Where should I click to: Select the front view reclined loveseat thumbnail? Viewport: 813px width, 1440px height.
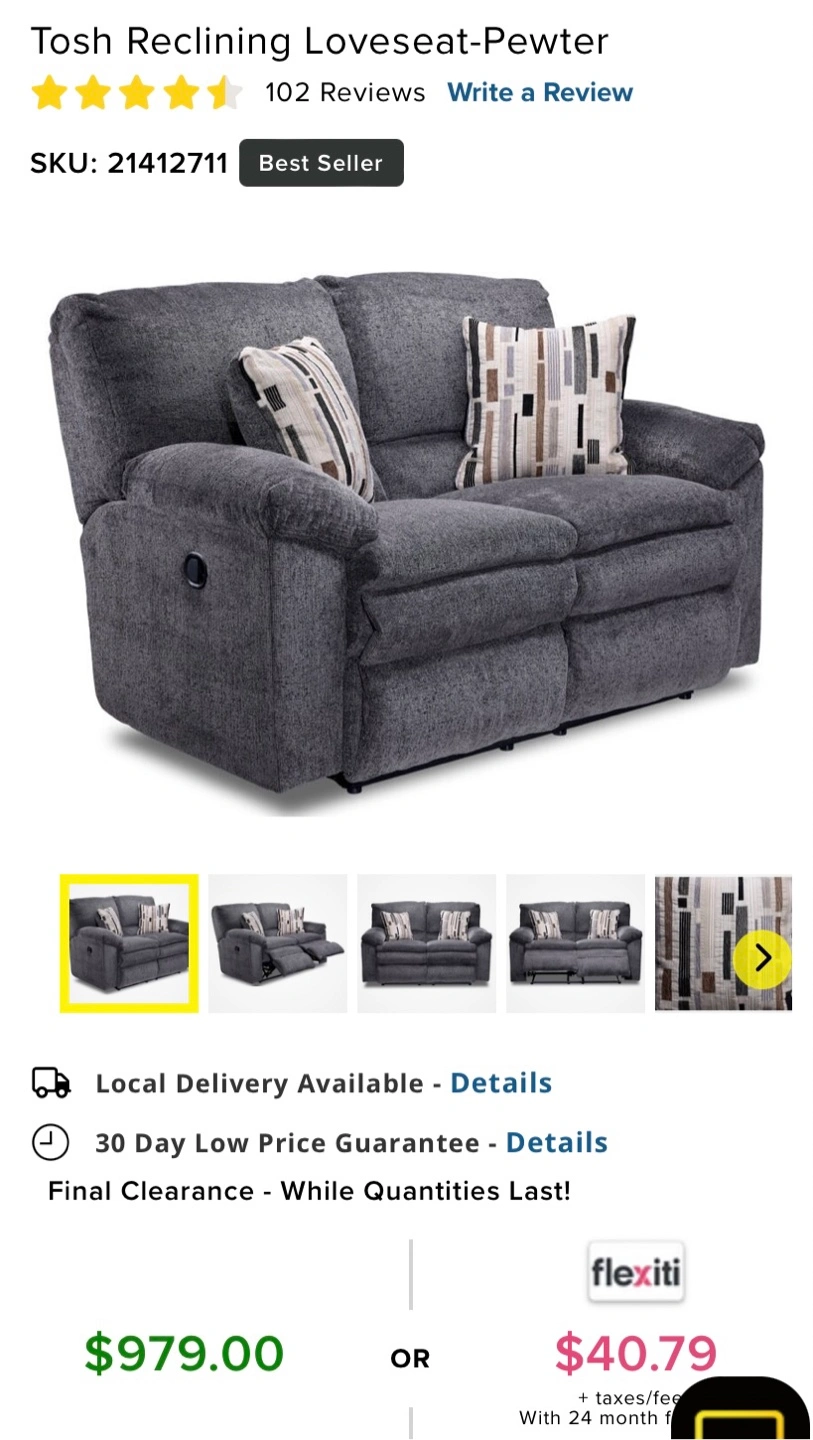(x=576, y=943)
